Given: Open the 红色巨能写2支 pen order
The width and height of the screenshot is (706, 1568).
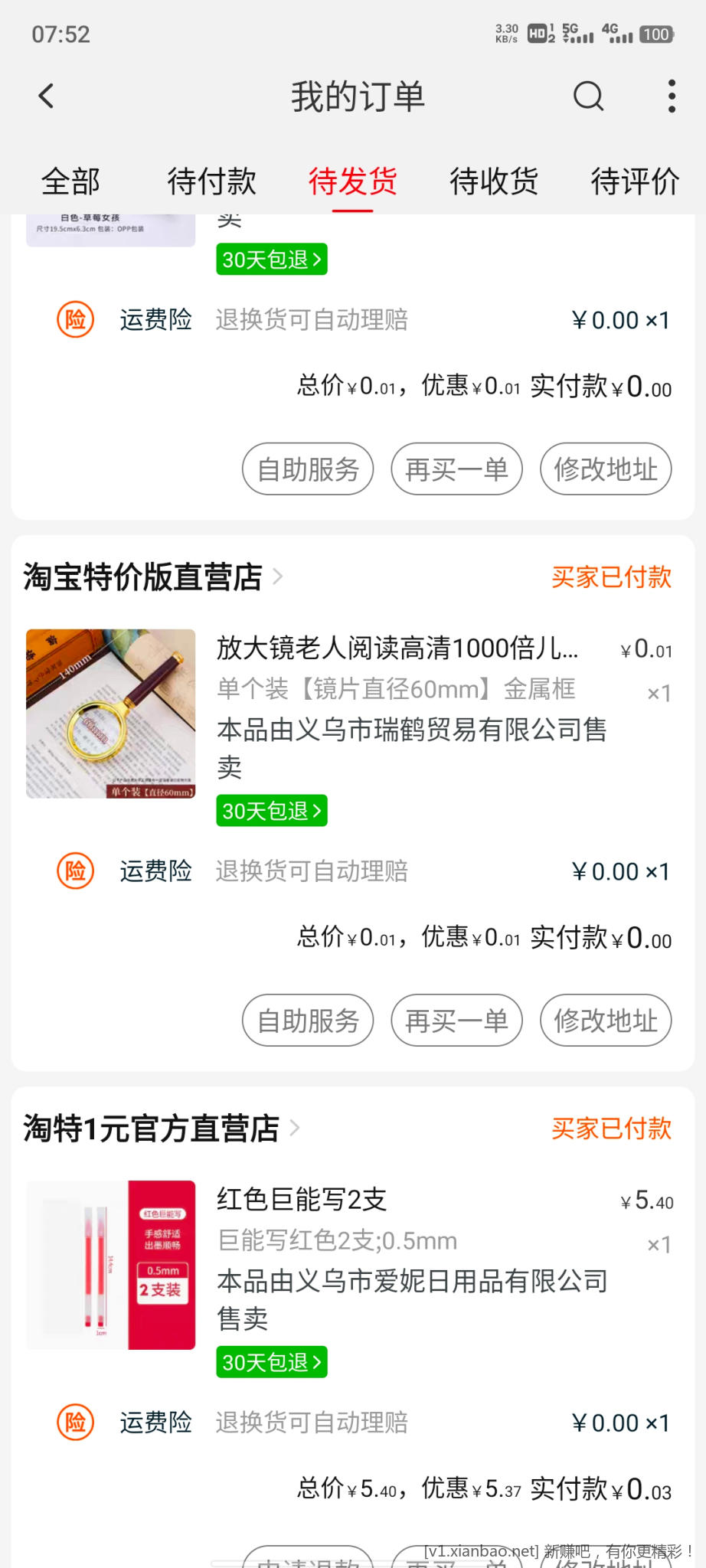Looking at the screenshot, I should pyautogui.click(x=302, y=1200).
